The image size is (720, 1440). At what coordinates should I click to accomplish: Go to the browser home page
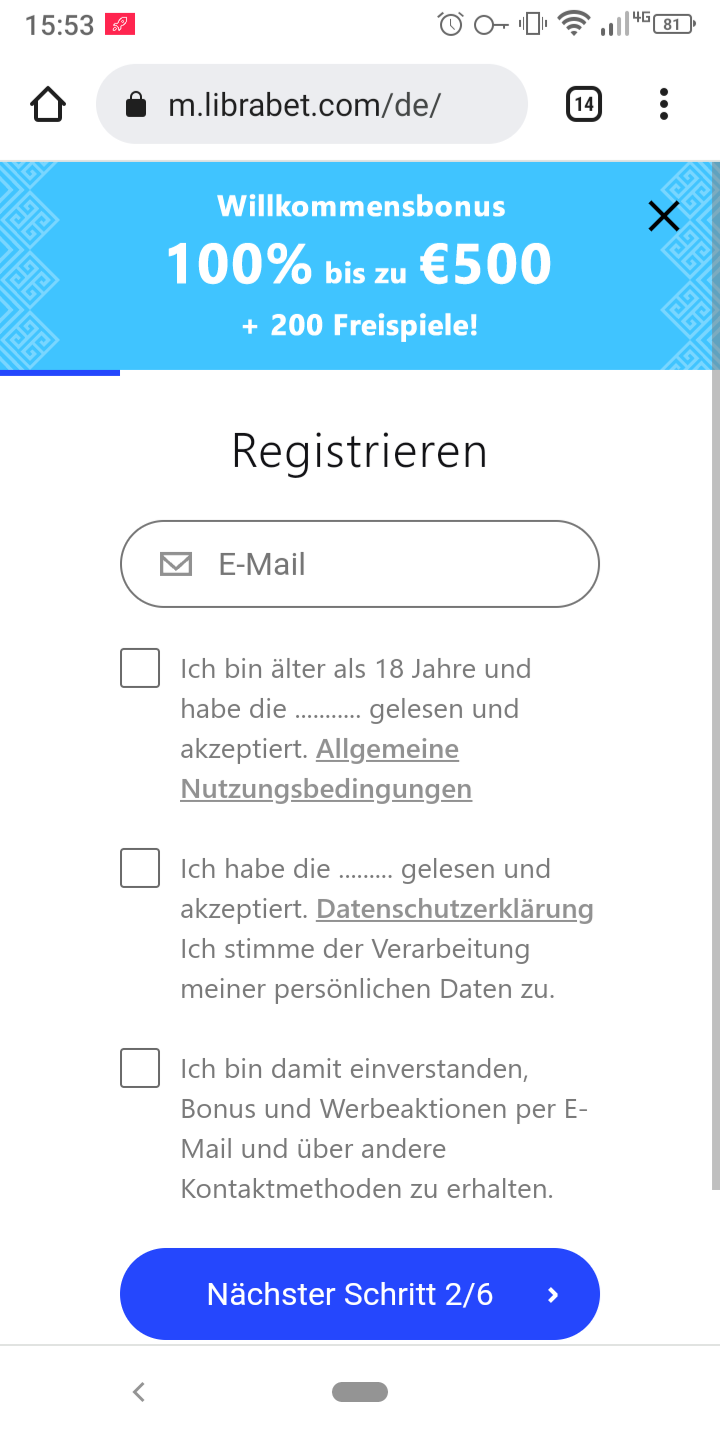[48, 104]
